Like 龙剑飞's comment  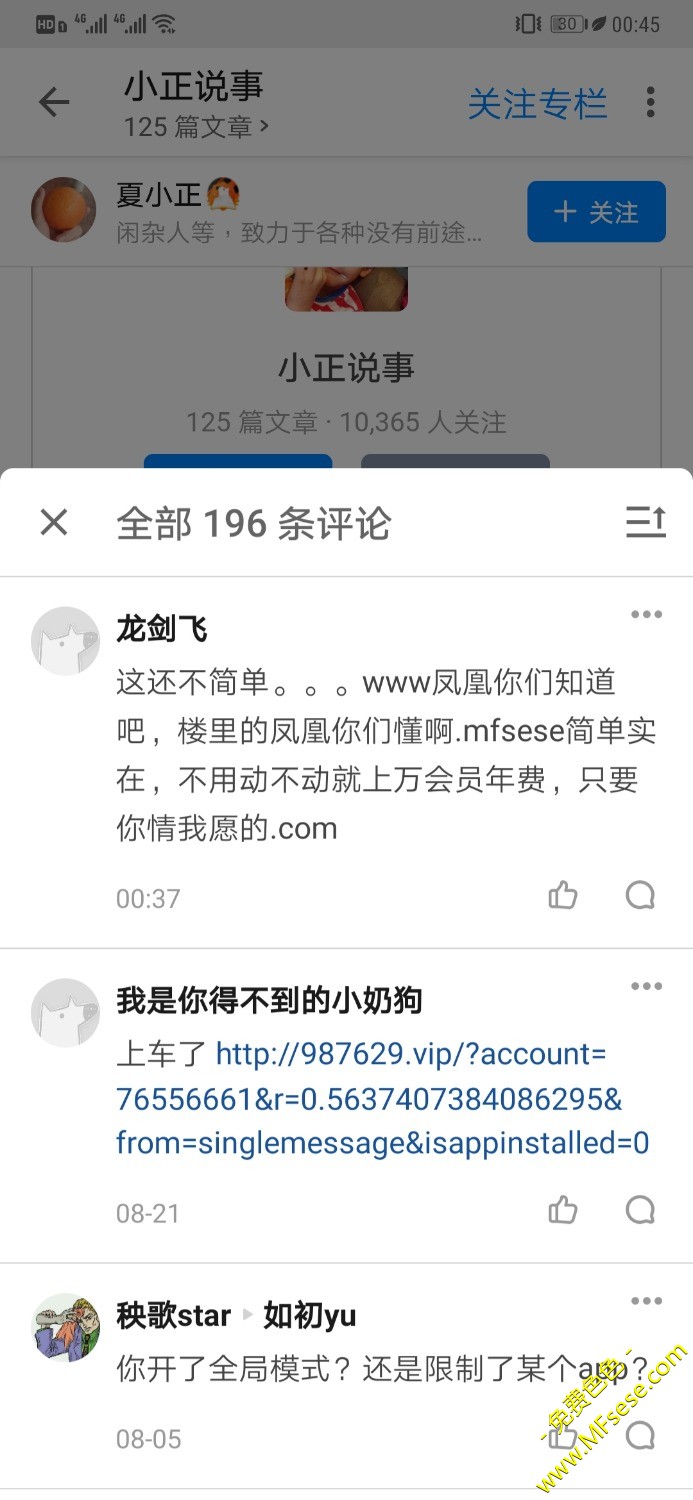click(x=563, y=895)
